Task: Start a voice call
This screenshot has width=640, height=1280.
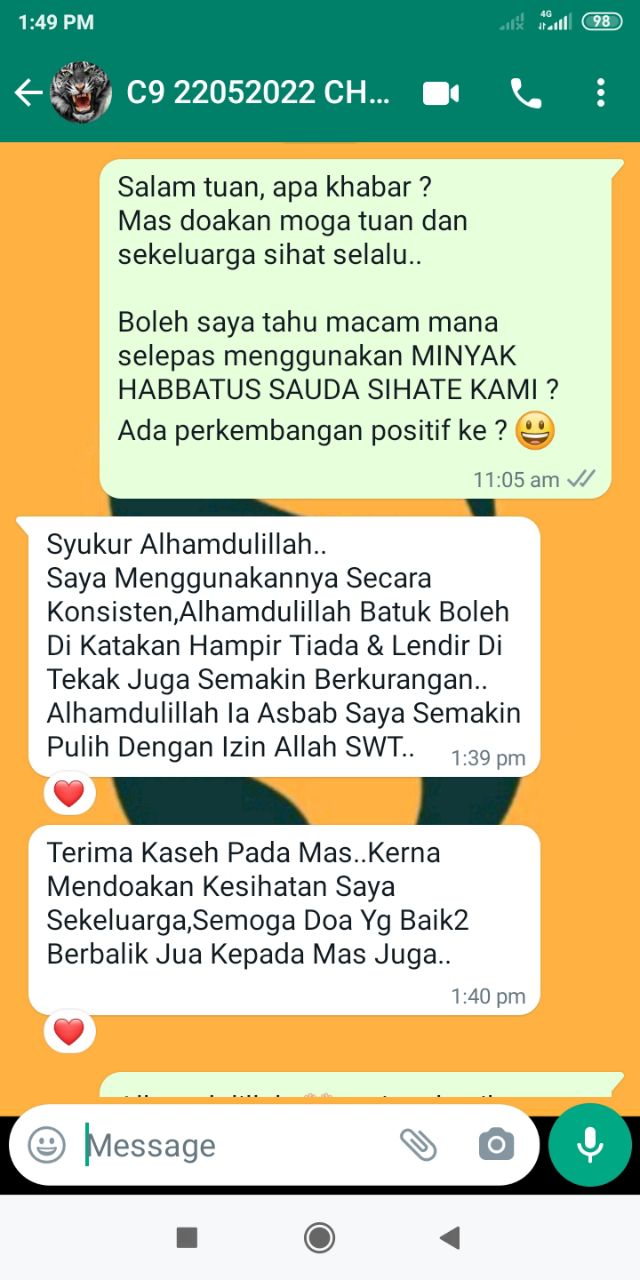Action: tap(525, 93)
